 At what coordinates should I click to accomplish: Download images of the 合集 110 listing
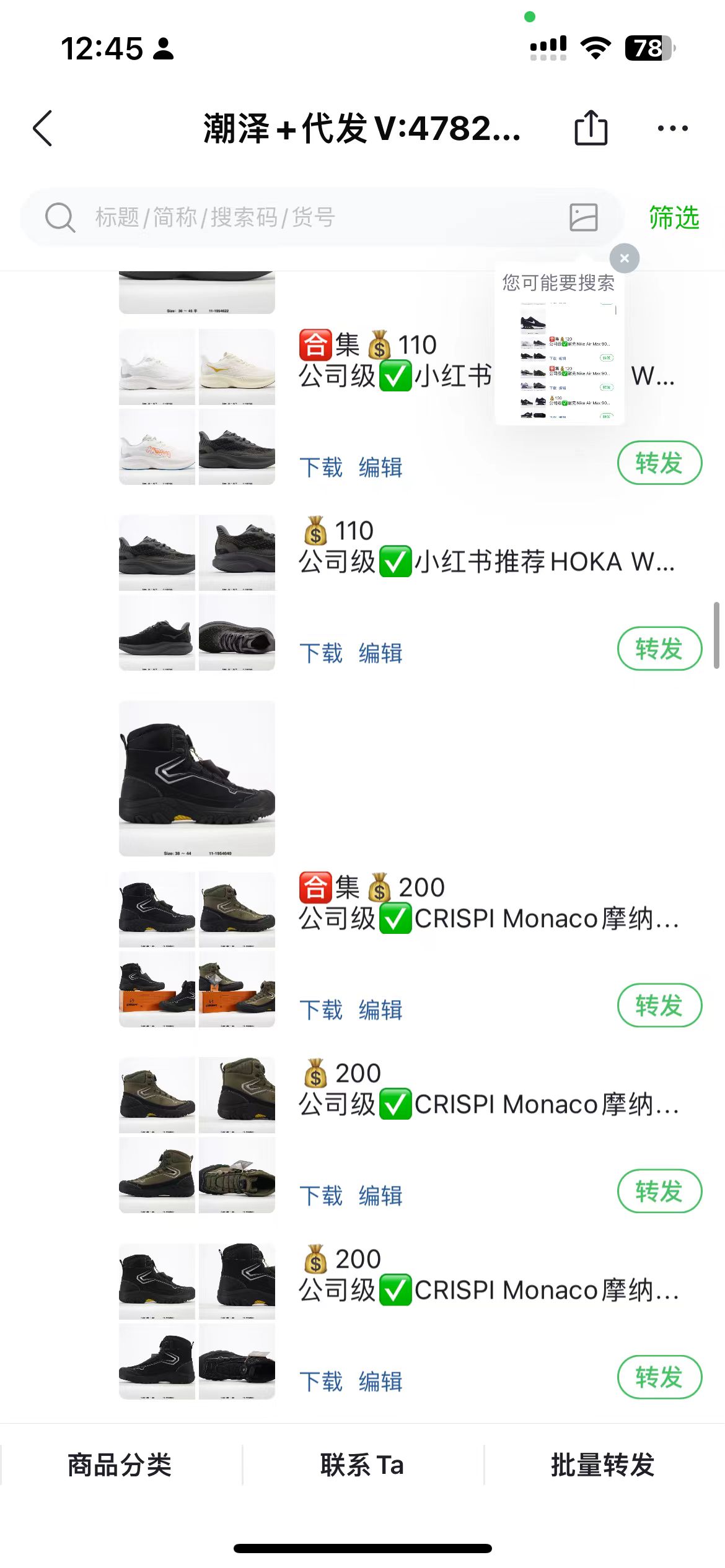point(321,468)
